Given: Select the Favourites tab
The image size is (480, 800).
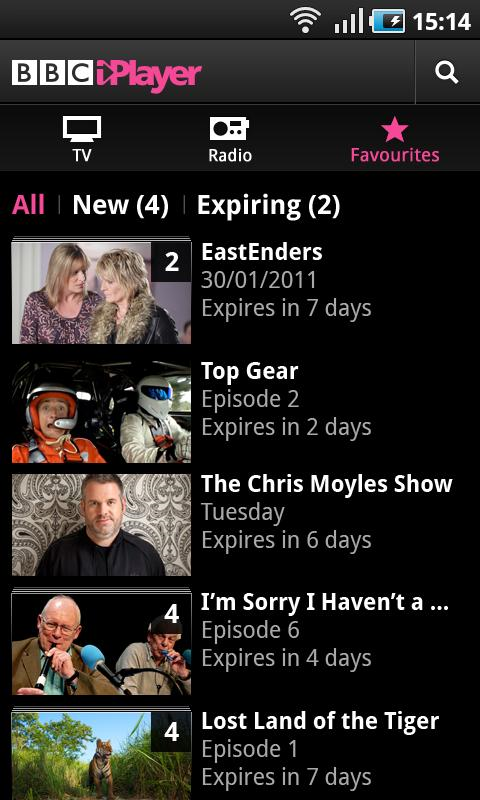Looking at the screenshot, I should [x=395, y=139].
